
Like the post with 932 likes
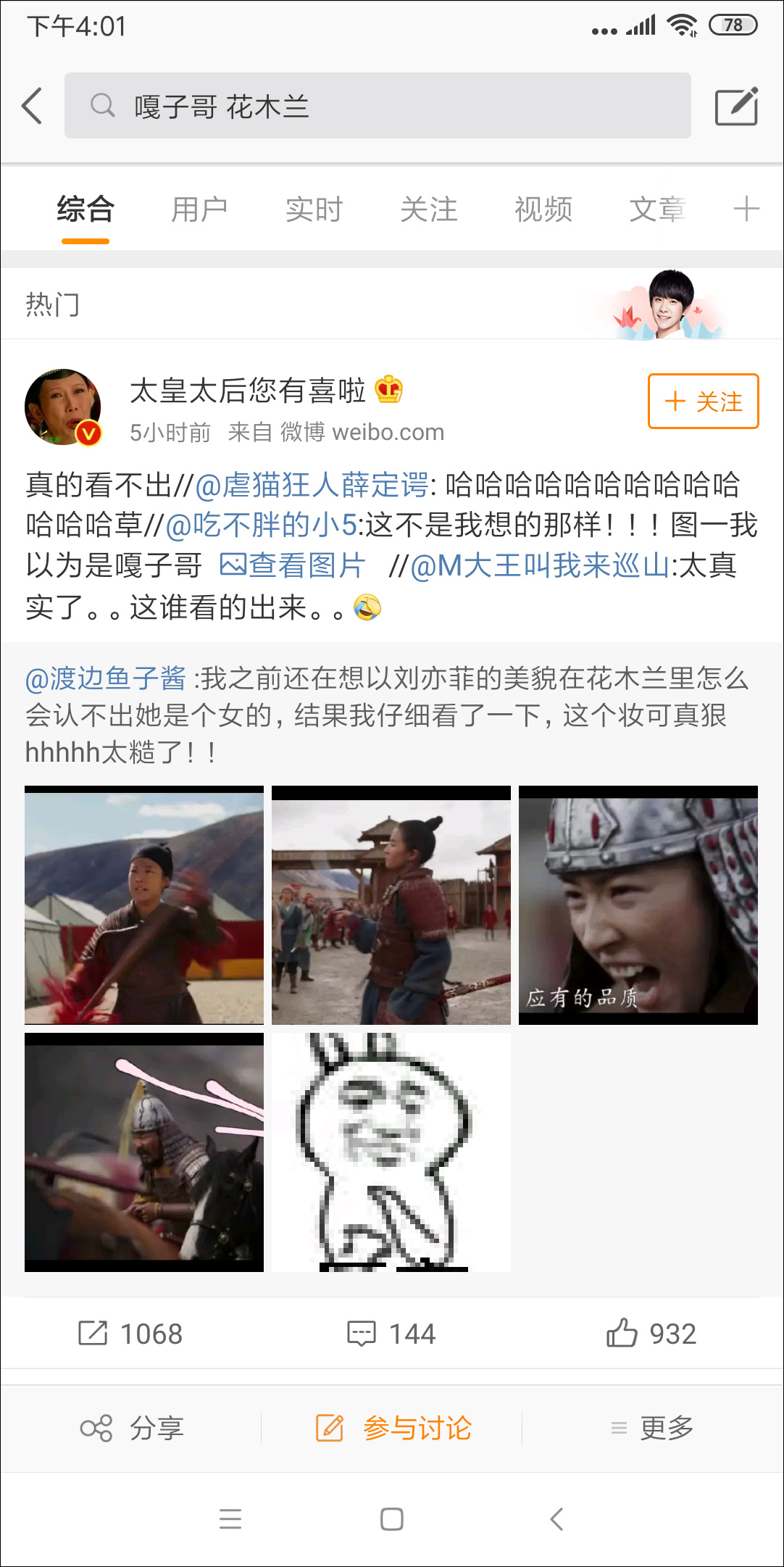[x=651, y=1333]
